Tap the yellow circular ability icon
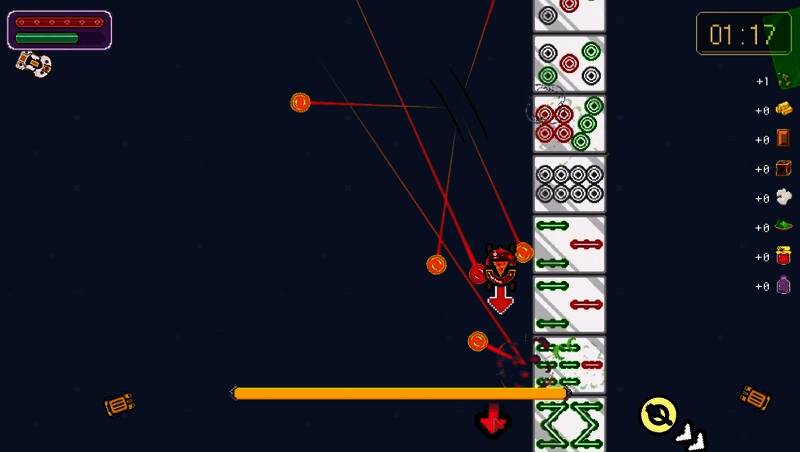Image resolution: width=800 pixels, height=452 pixels. click(658, 414)
